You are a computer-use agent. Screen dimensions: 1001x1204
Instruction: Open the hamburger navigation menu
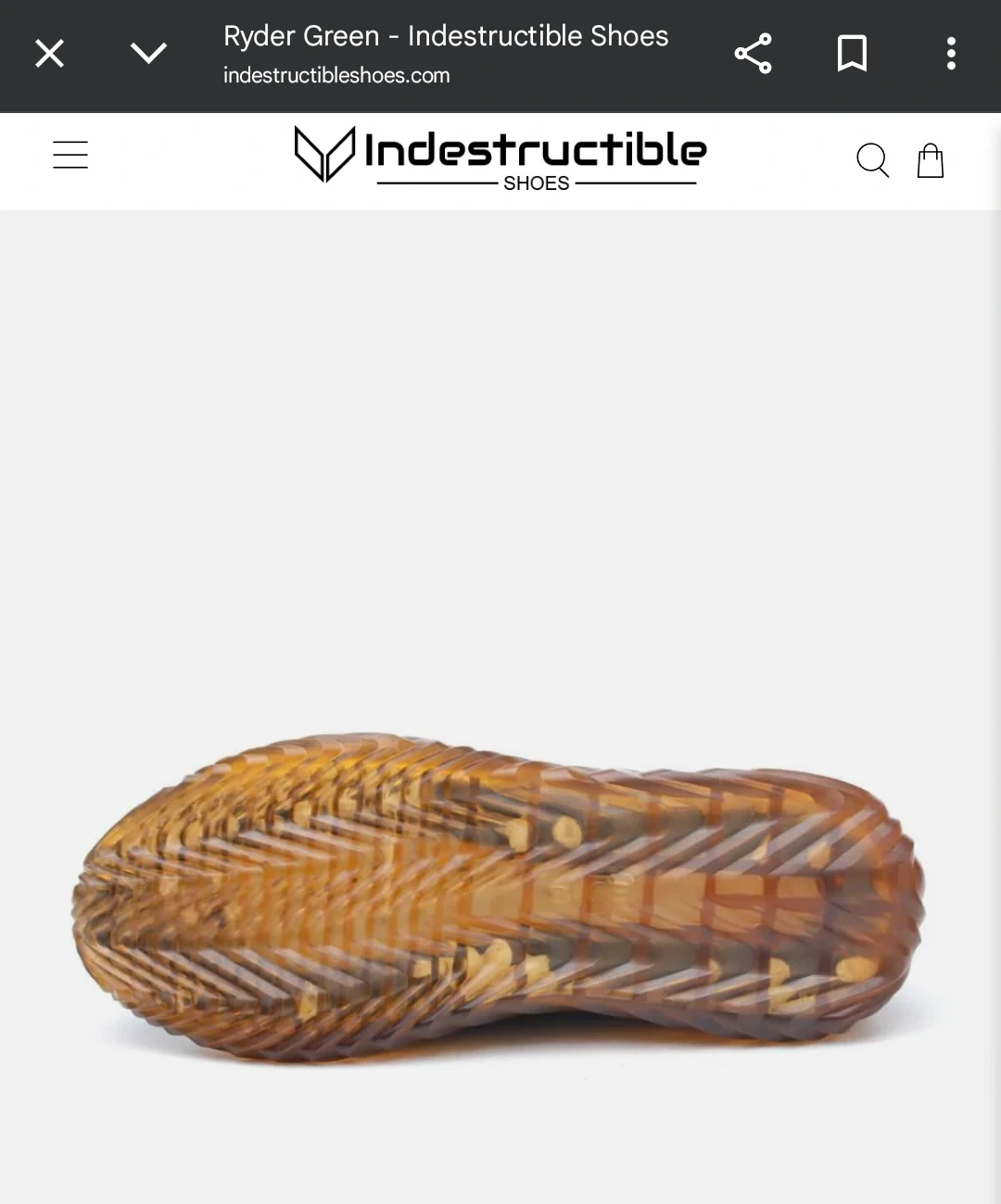pos(70,155)
